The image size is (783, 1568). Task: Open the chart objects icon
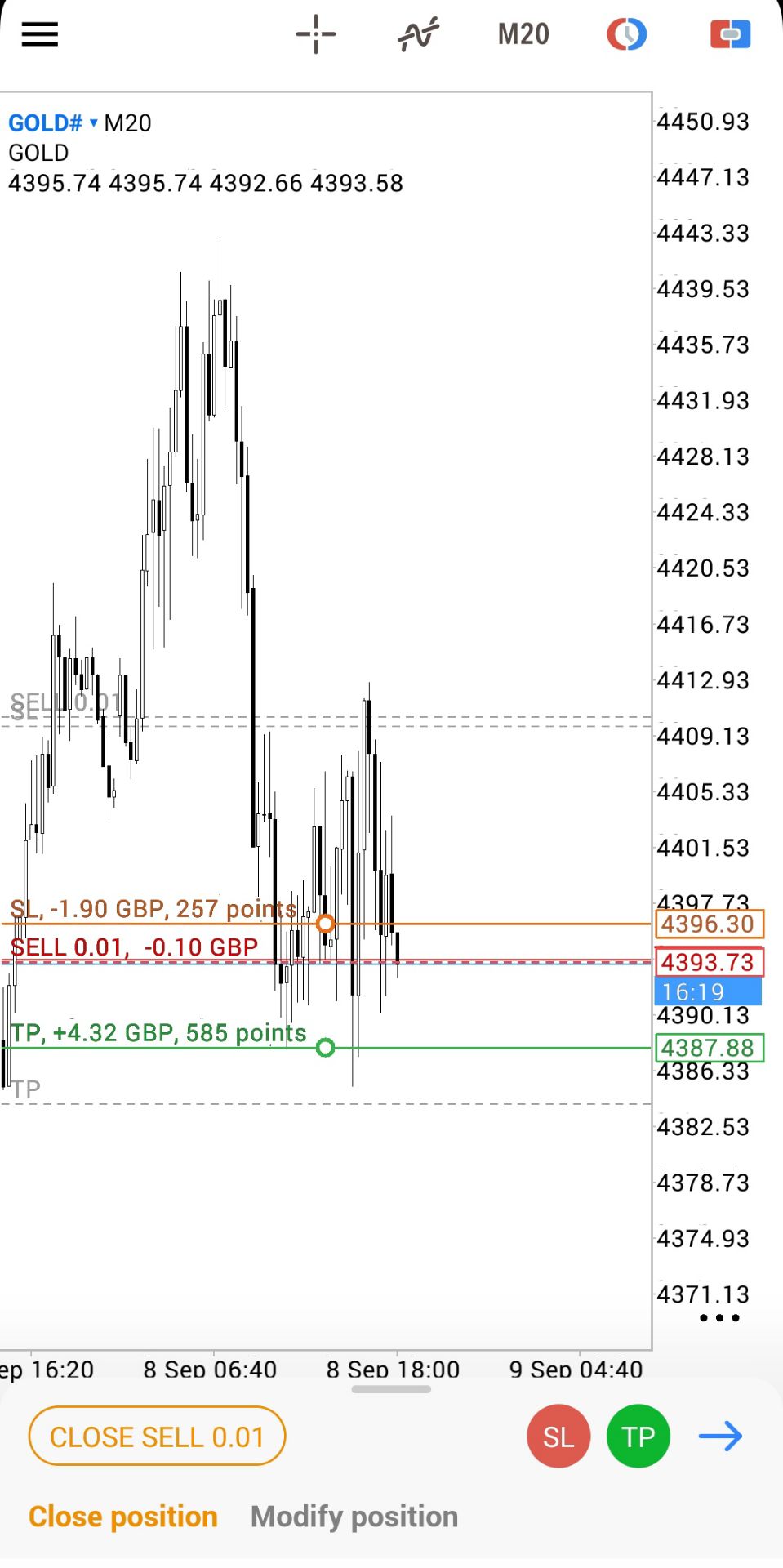coord(627,34)
